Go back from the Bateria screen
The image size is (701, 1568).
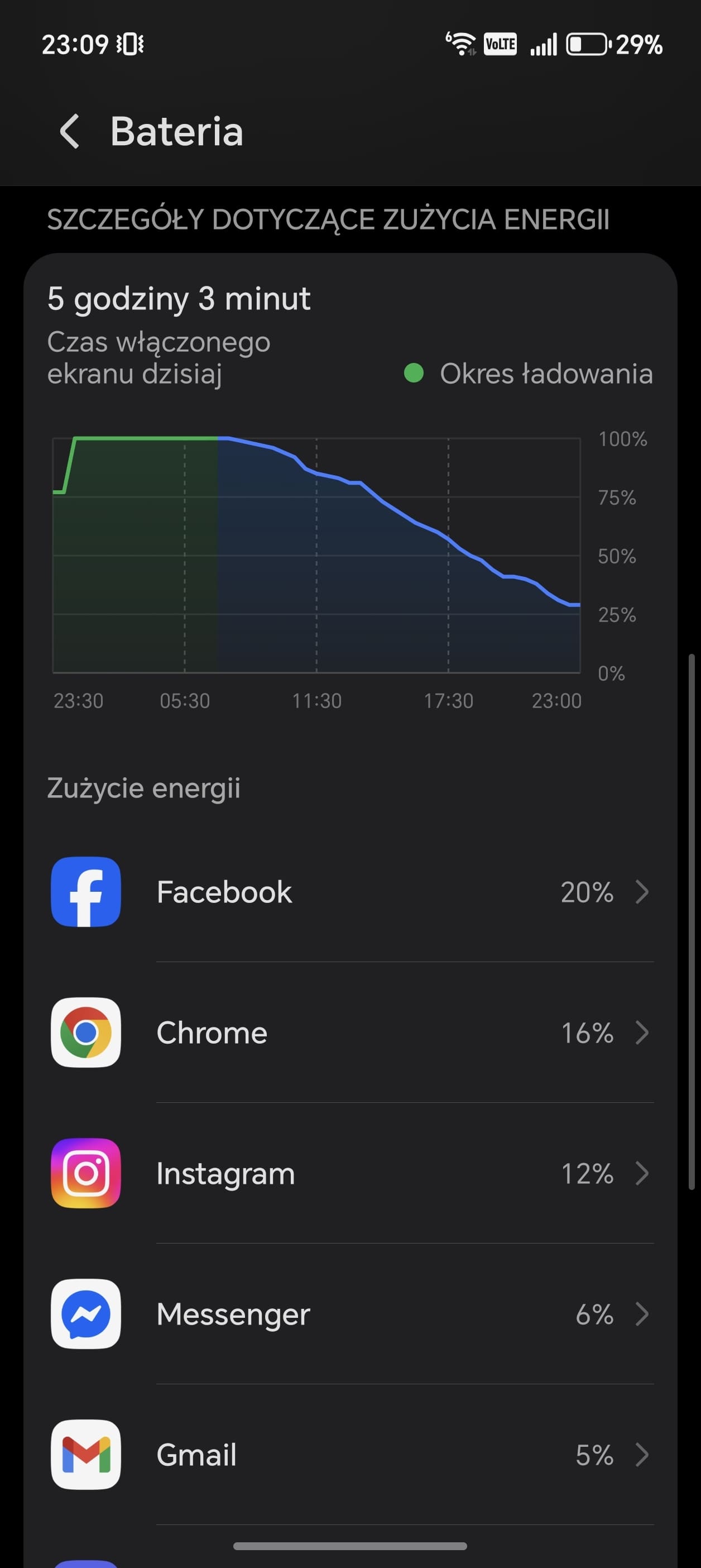tap(69, 131)
